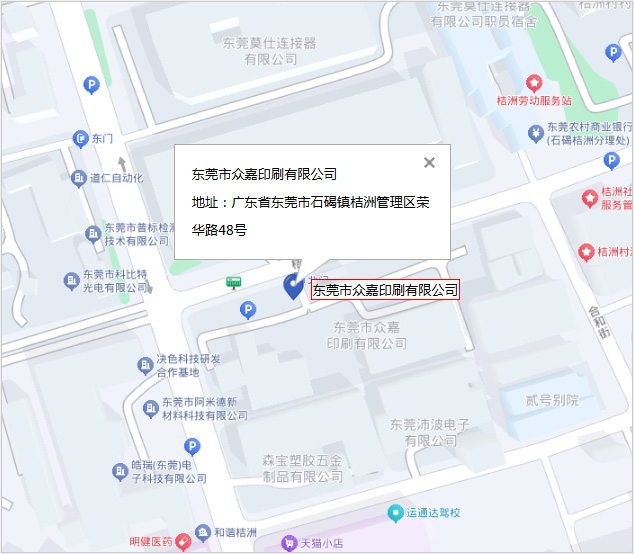
Task: Tap the 天猫小店 shop marker
Action: (289, 543)
